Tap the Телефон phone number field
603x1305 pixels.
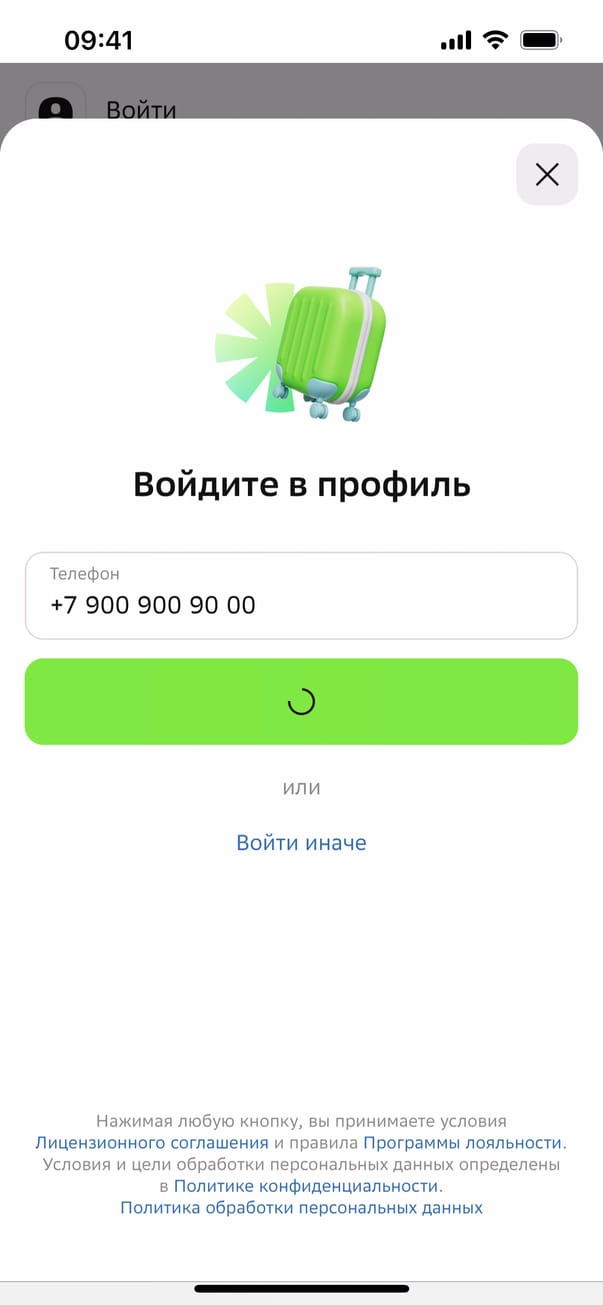pos(301,596)
